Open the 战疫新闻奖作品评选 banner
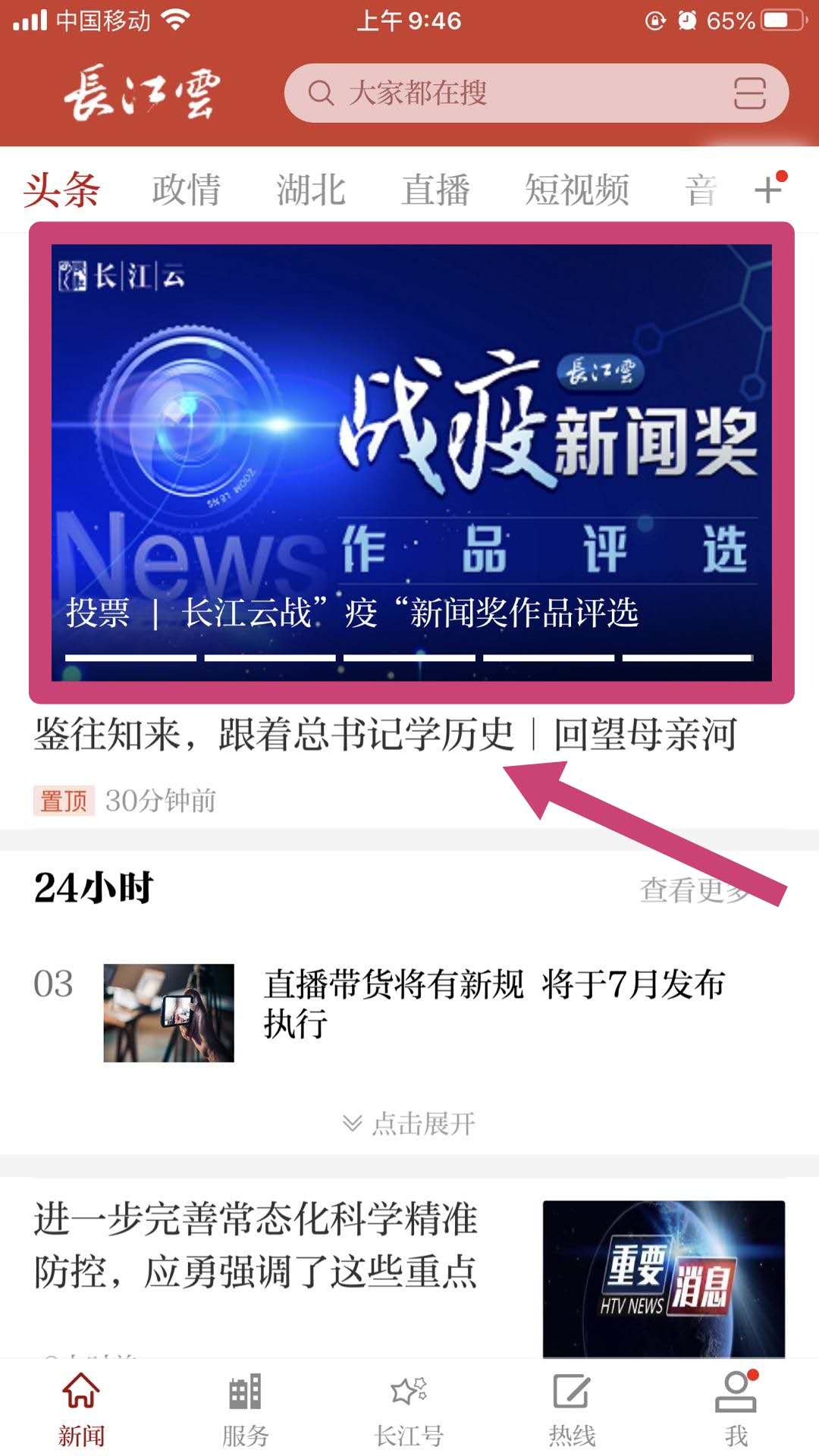 pyautogui.click(x=411, y=463)
